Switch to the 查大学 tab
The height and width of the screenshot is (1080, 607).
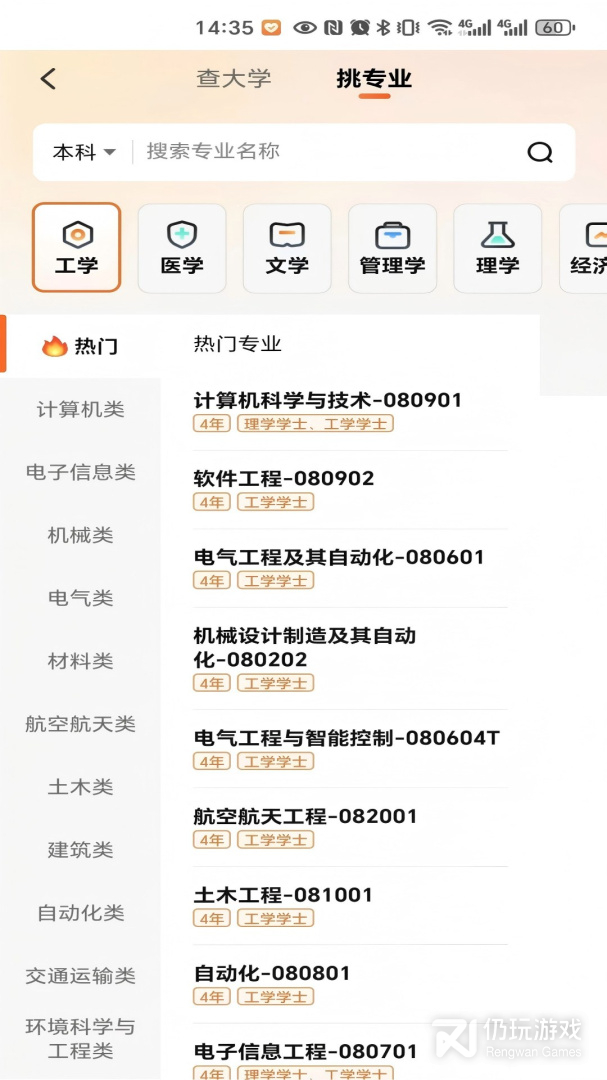point(234,79)
